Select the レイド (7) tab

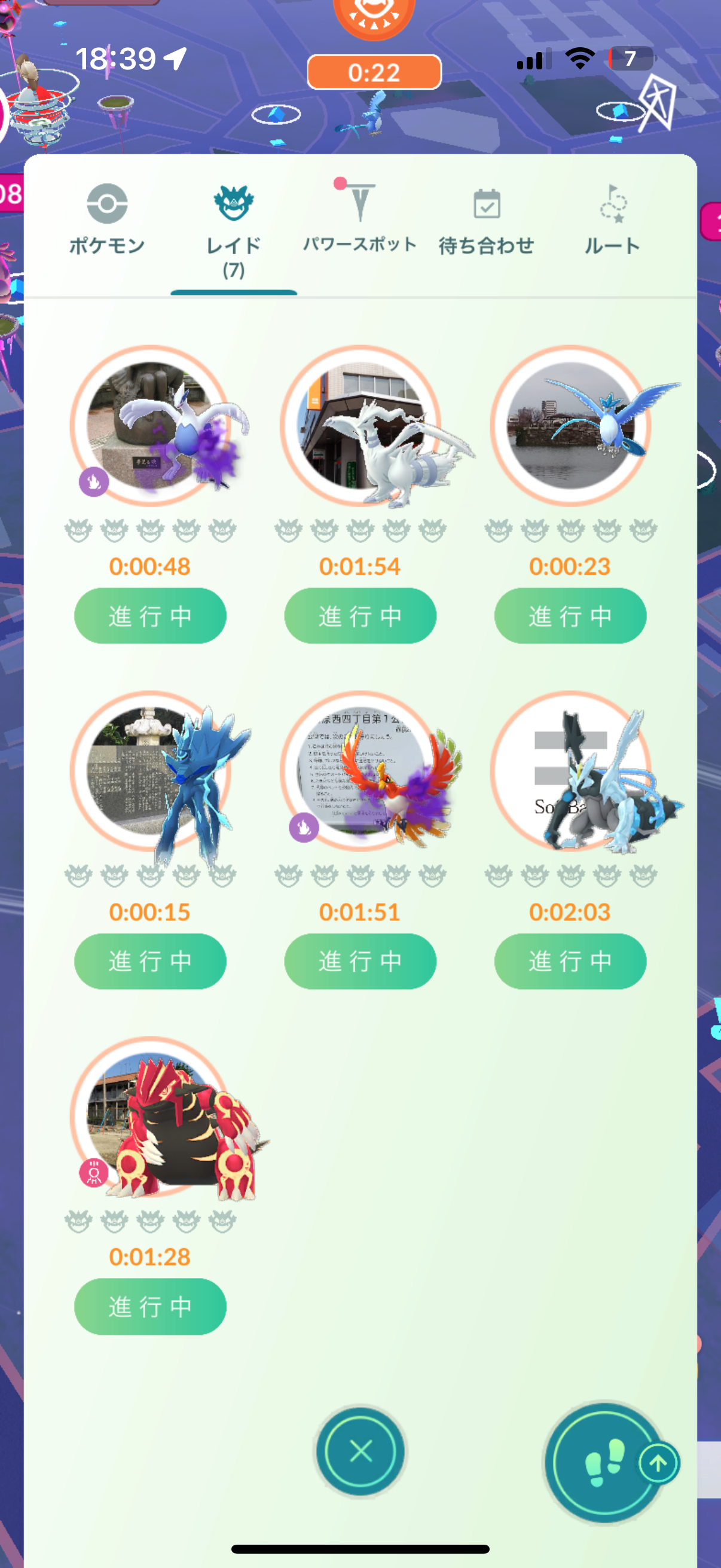pos(234,231)
